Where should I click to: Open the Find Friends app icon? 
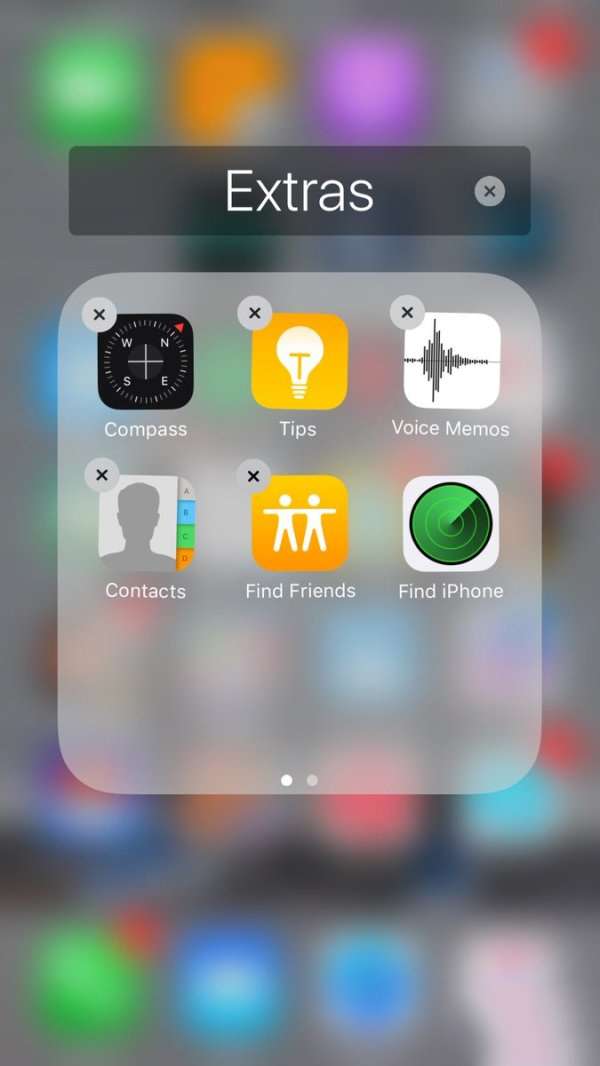click(x=300, y=523)
